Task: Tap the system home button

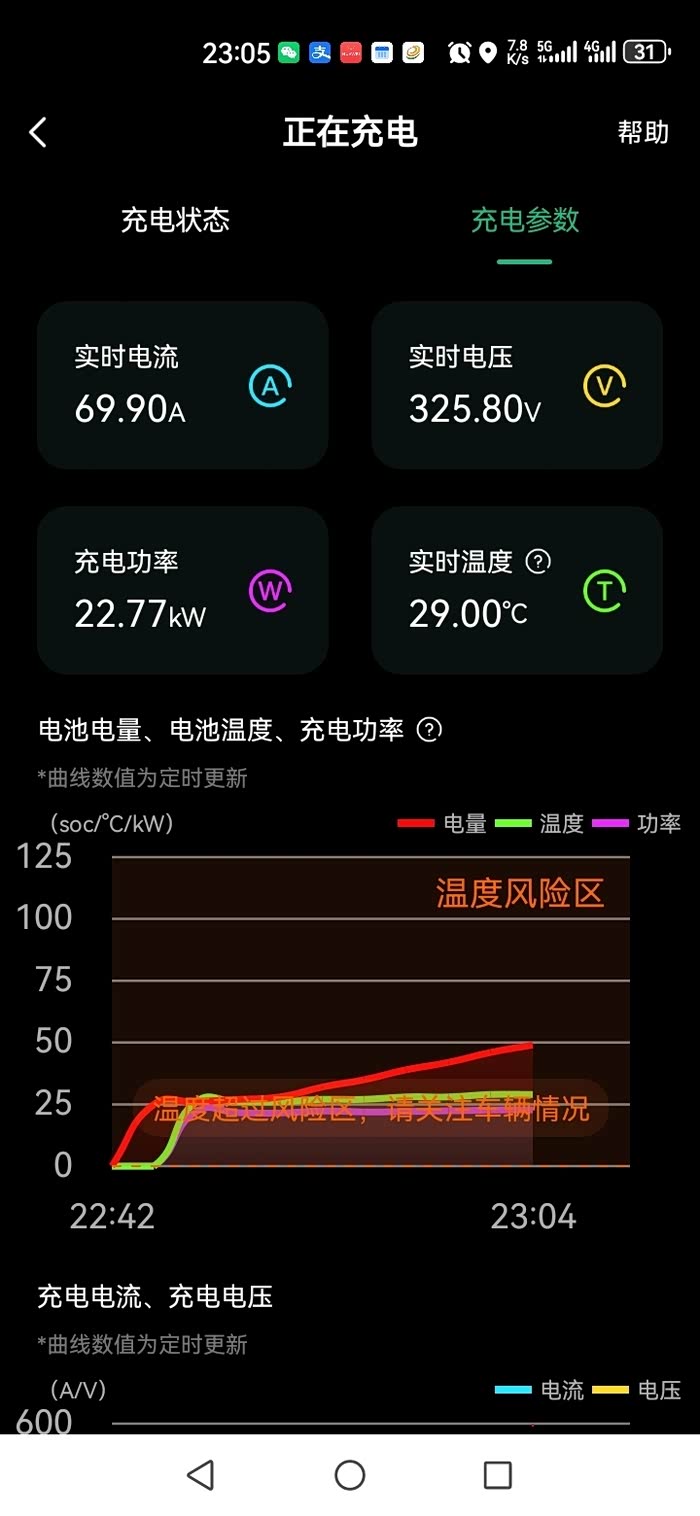Action: (350, 1475)
